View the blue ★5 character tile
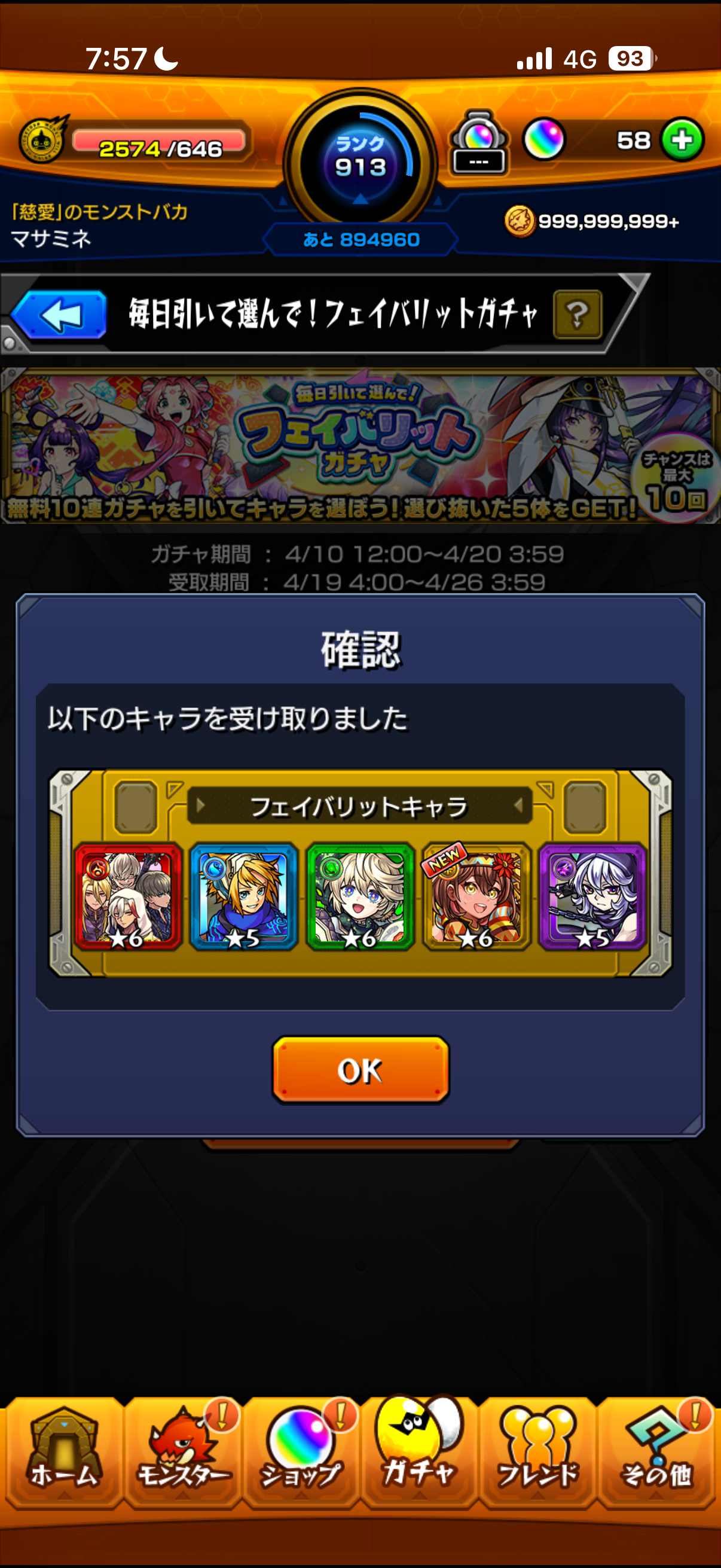The height and width of the screenshot is (1568, 721). tap(243, 896)
